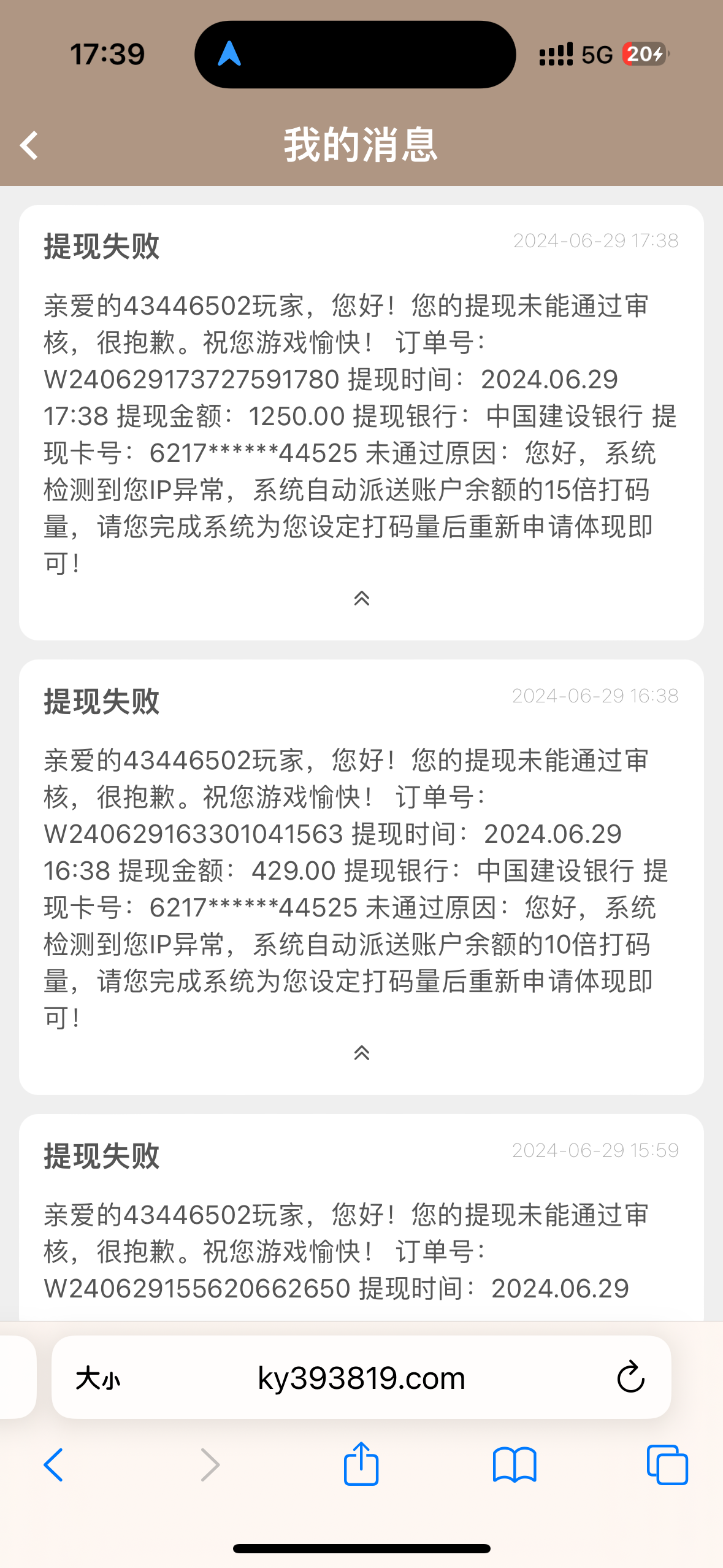
Task: Tap the reload icon in the address bar
Action: 630,1378
